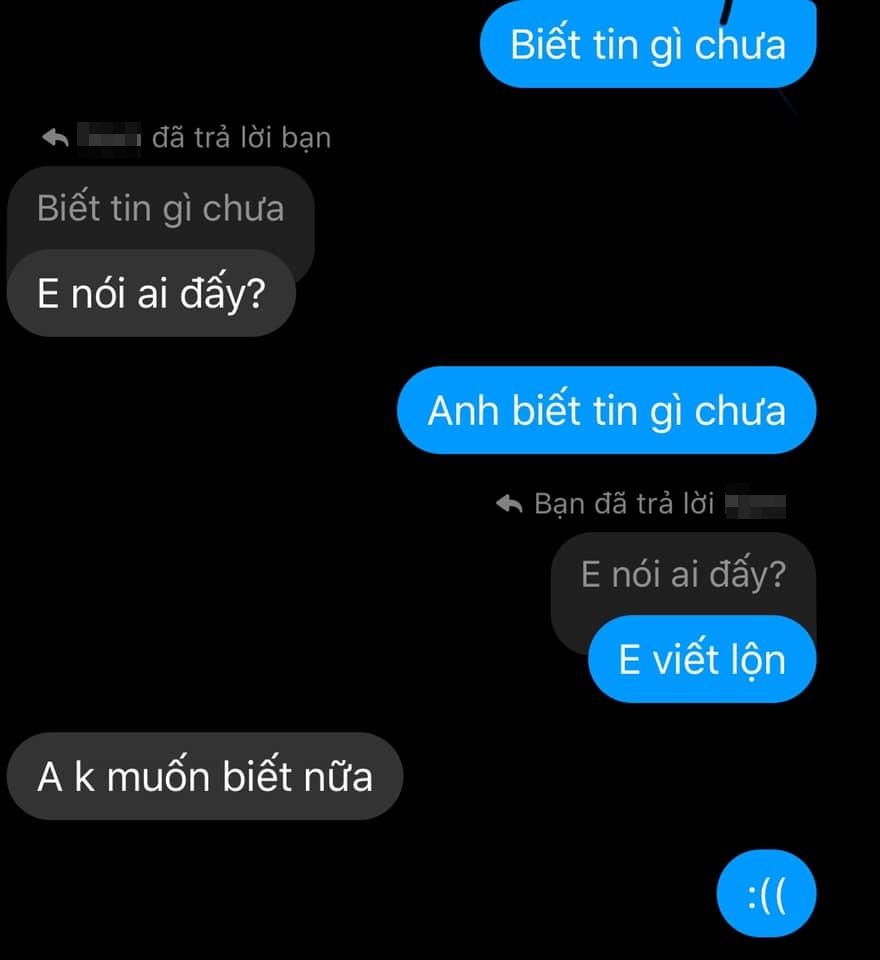Select the gray "E nói ai đấy?" message
The width and height of the screenshot is (880, 960).
click(150, 291)
